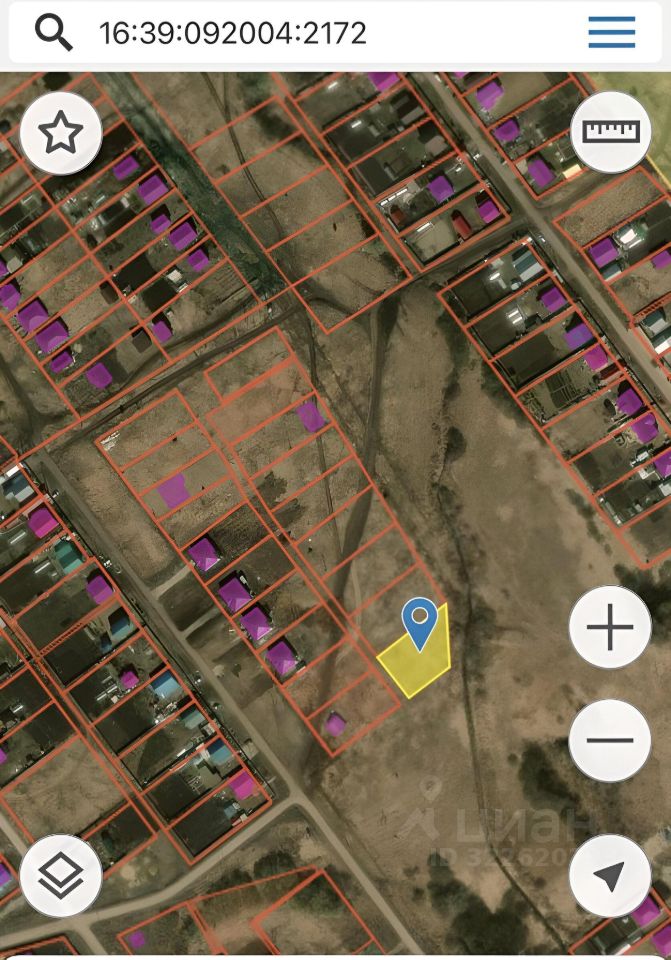Tap the blue pin on yellow parcel
This screenshot has height=960, width=671.
point(420,623)
